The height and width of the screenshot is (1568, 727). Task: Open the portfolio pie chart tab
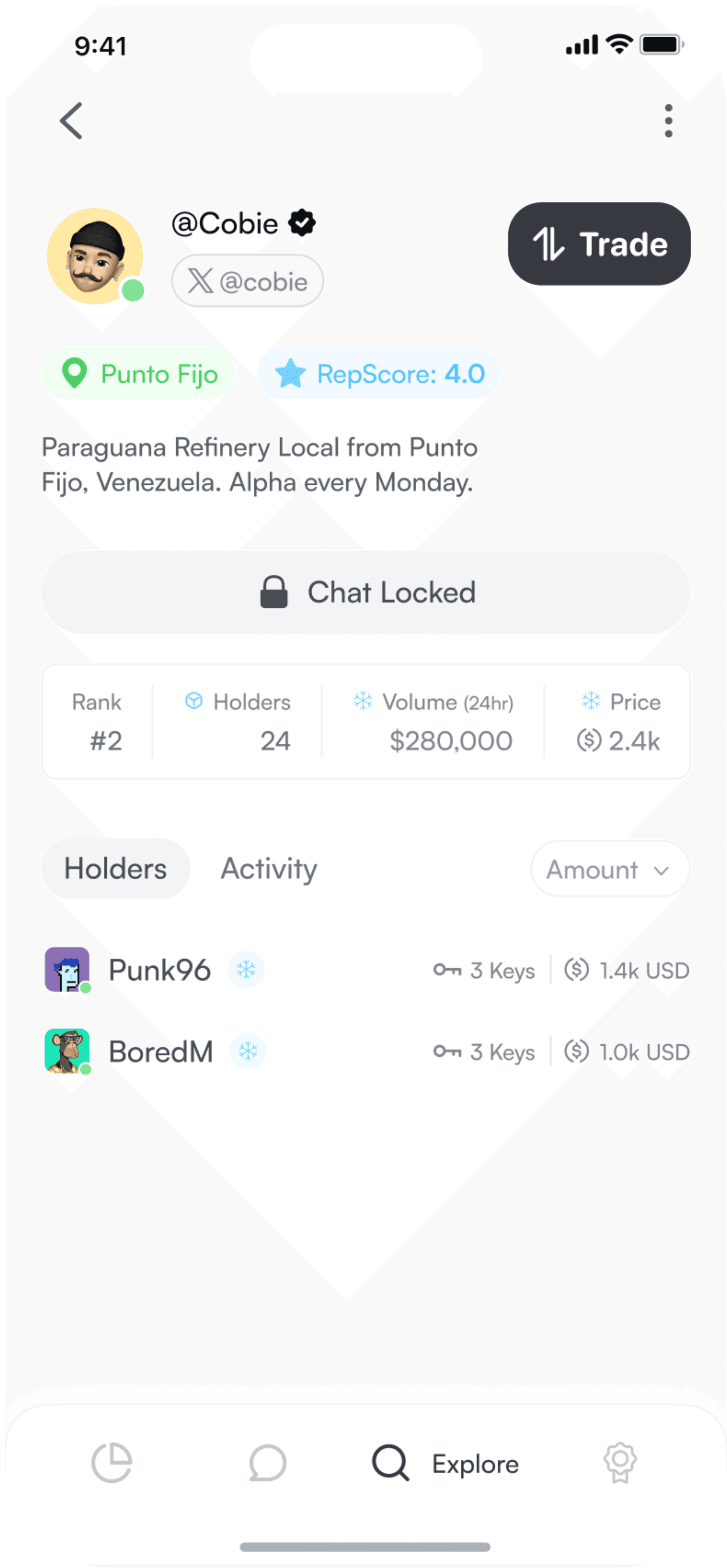click(112, 1463)
